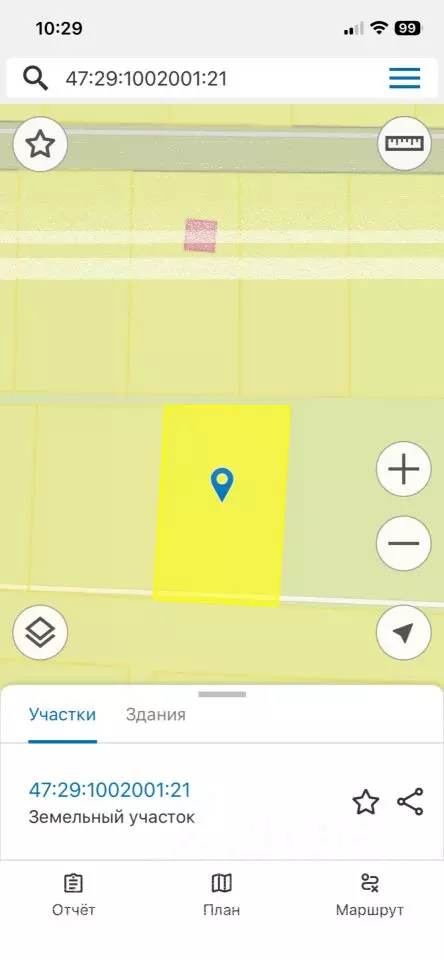Zoom in on the map
The image size is (444, 960).
pyautogui.click(x=404, y=470)
